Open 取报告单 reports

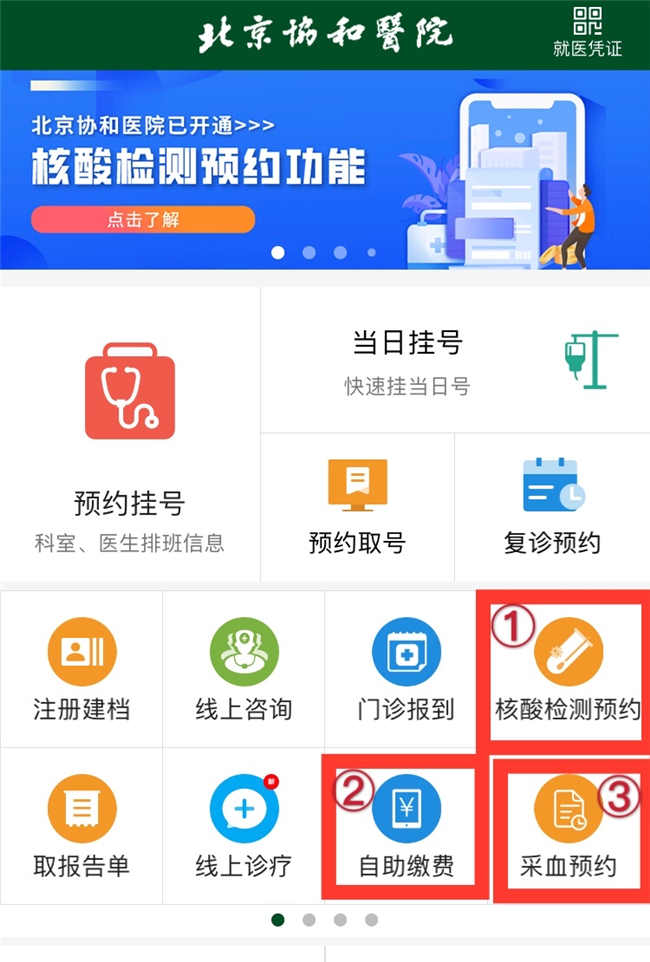(x=82, y=826)
